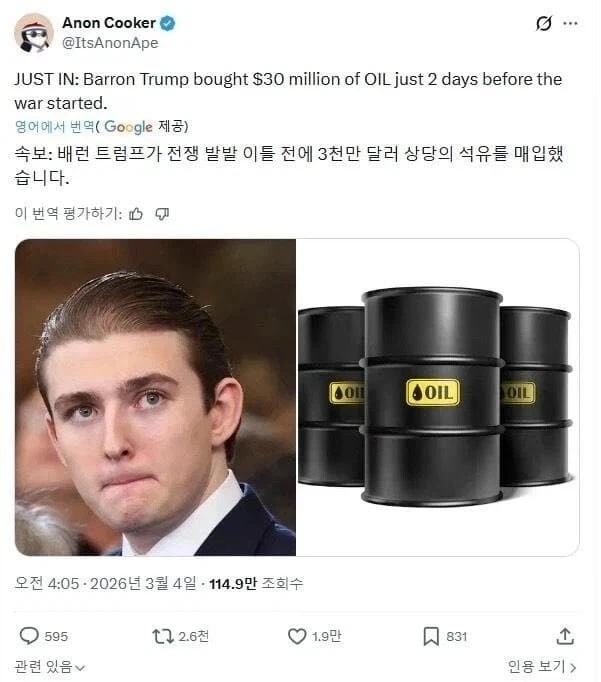Image resolution: width=601 pixels, height=682 pixels.
Task: Expand the 관련 있음 sort dropdown
Action: tap(50, 666)
